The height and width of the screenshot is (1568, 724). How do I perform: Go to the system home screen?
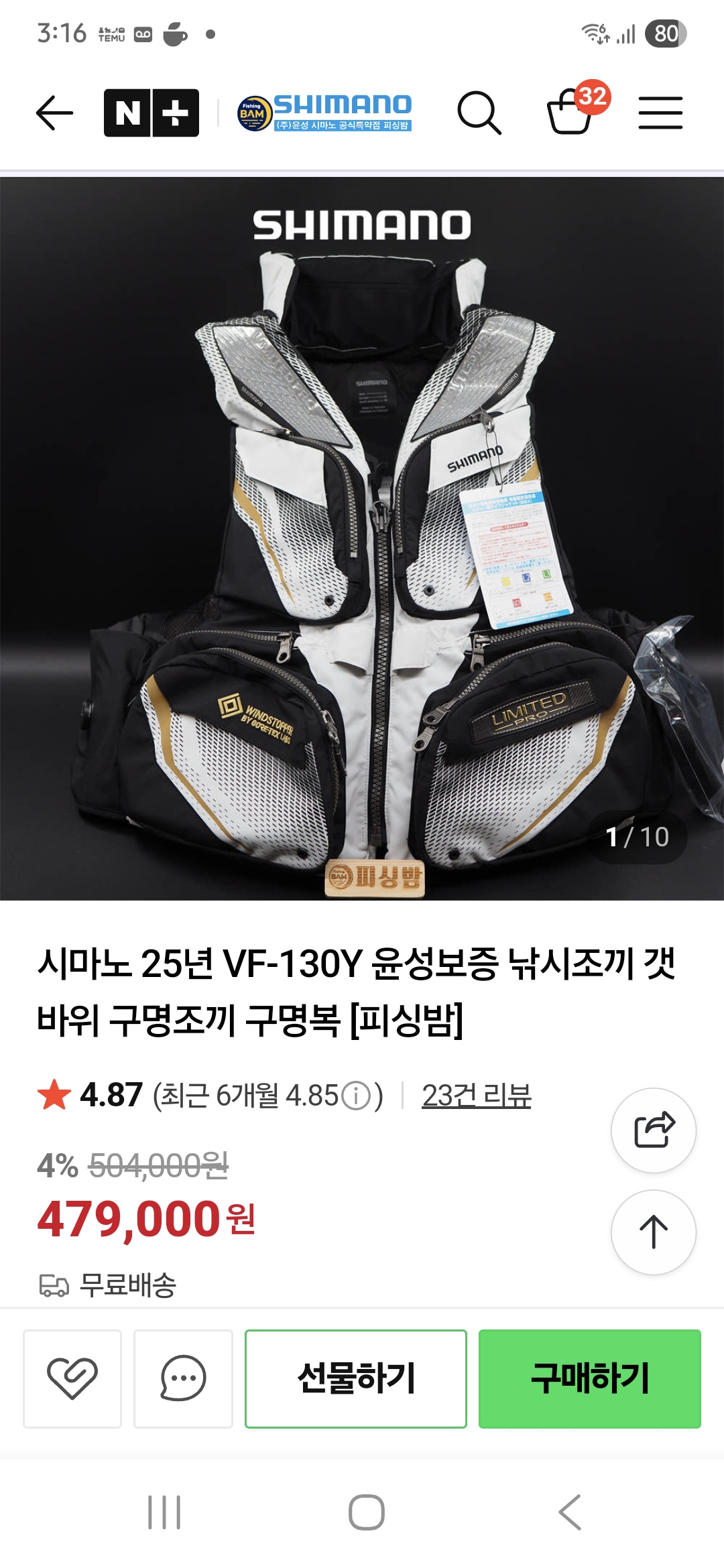366,1512
